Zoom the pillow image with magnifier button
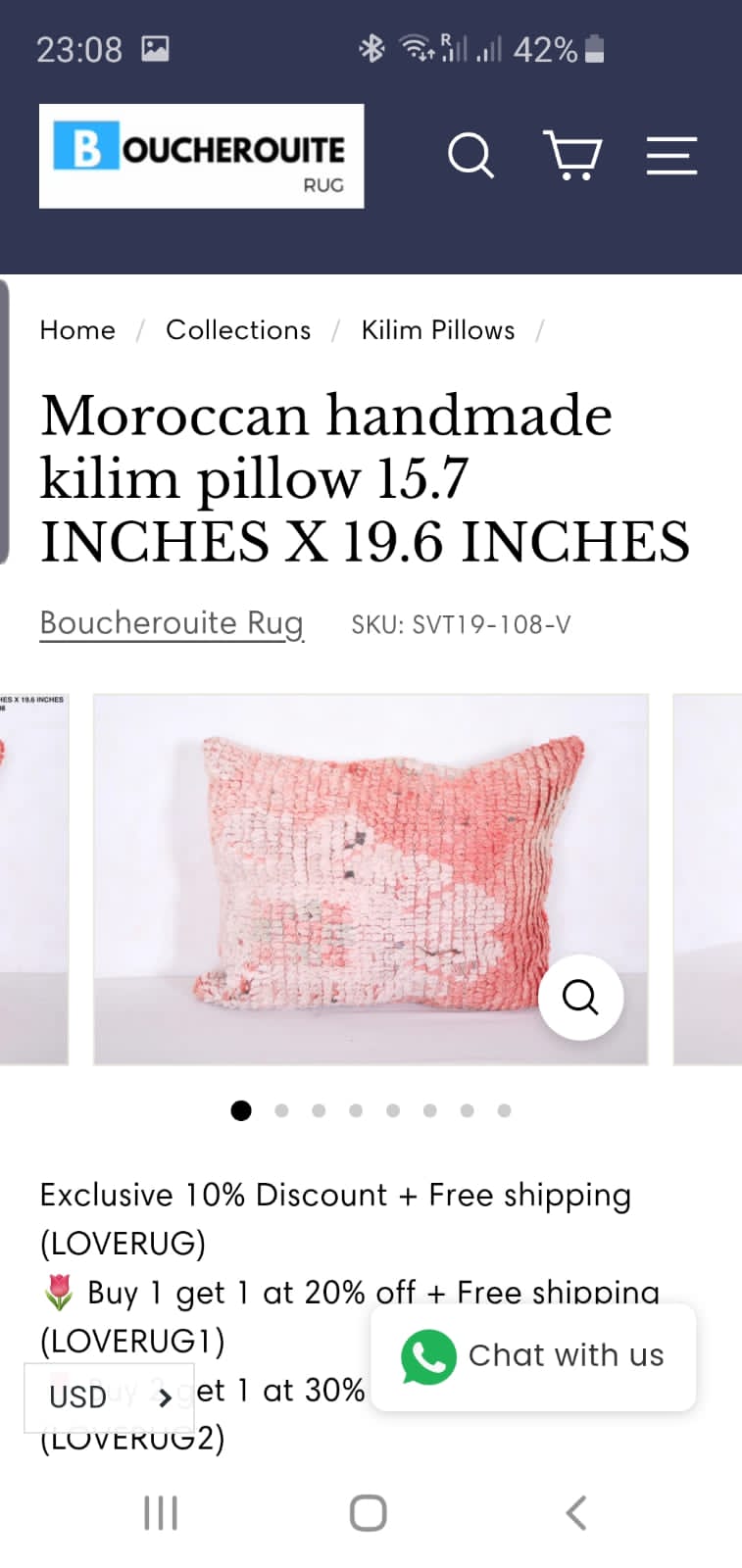742x1568 pixels. coord(580,997)
